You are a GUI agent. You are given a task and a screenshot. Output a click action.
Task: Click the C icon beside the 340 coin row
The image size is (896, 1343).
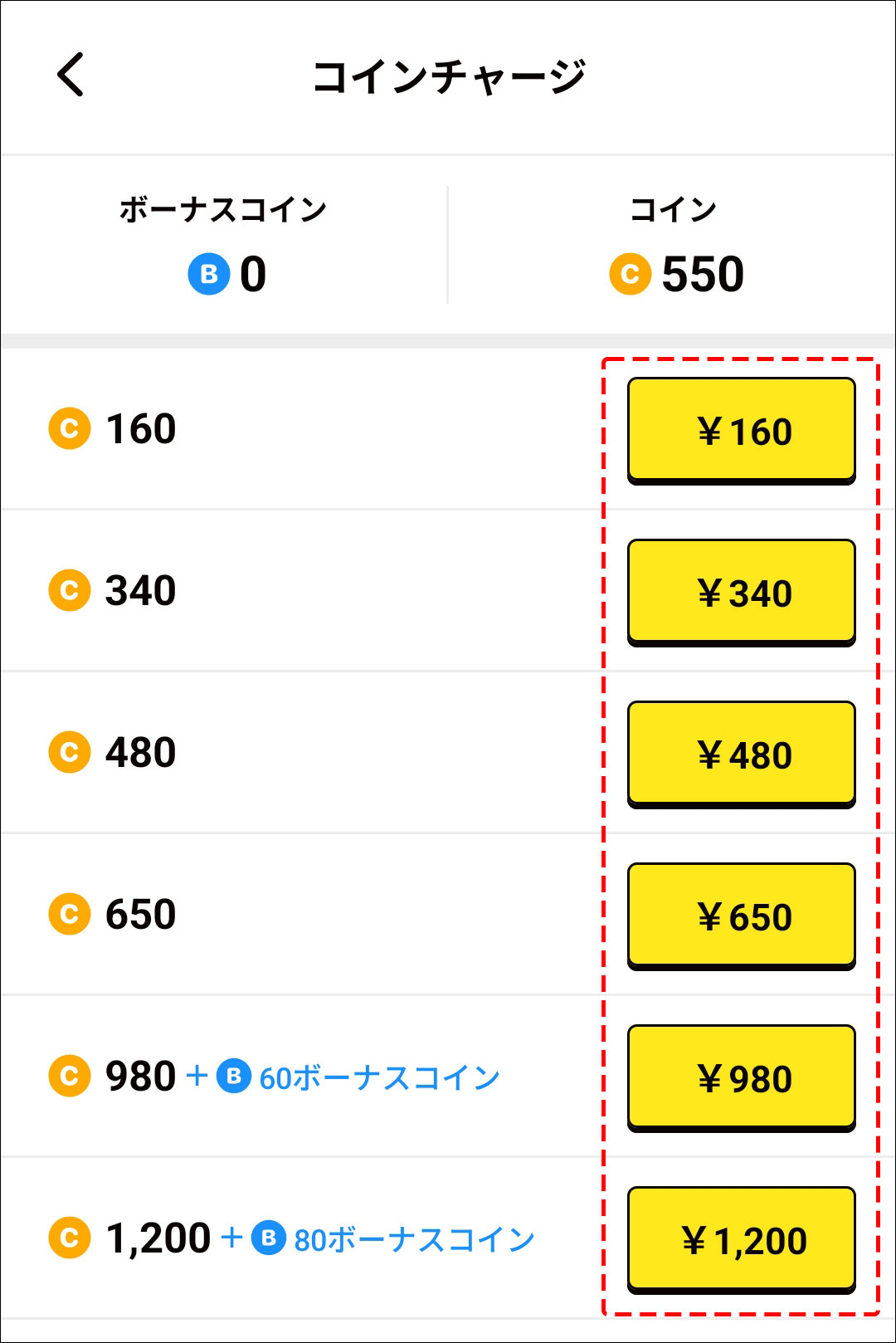click(x=71, y=591)
